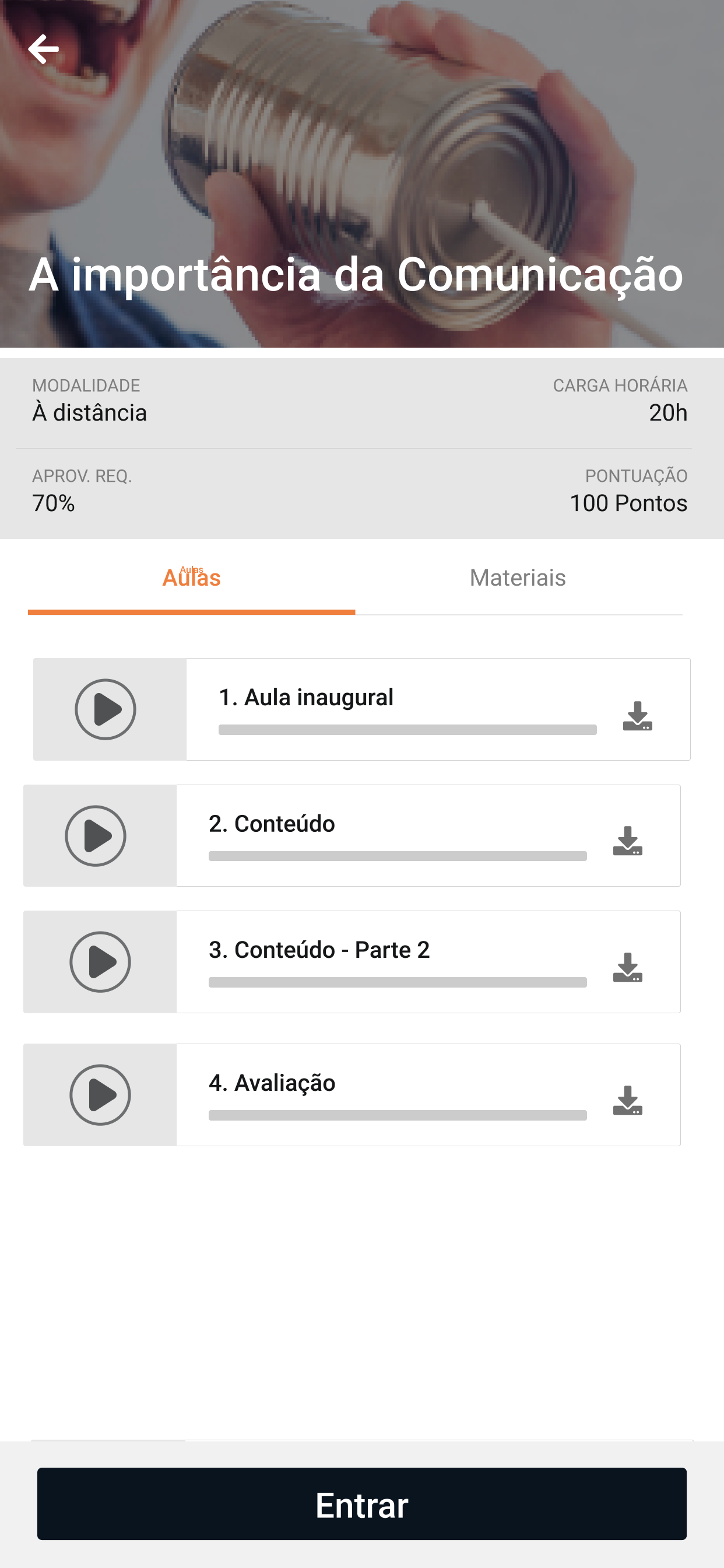The image size is (724, 1568).
Task: Play lesson 2. Conteúdo
Action: coord(96,836)
